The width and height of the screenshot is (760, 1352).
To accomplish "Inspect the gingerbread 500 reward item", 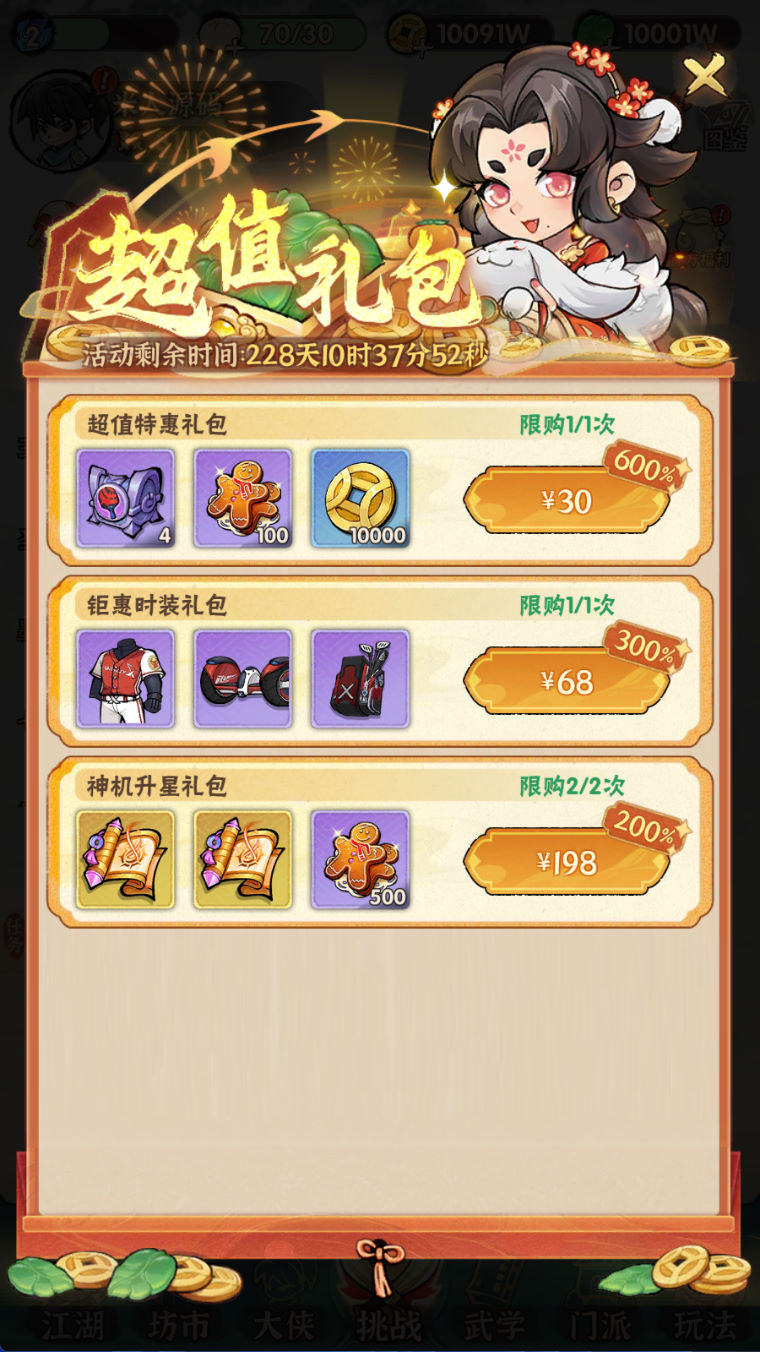I will 361,860.
